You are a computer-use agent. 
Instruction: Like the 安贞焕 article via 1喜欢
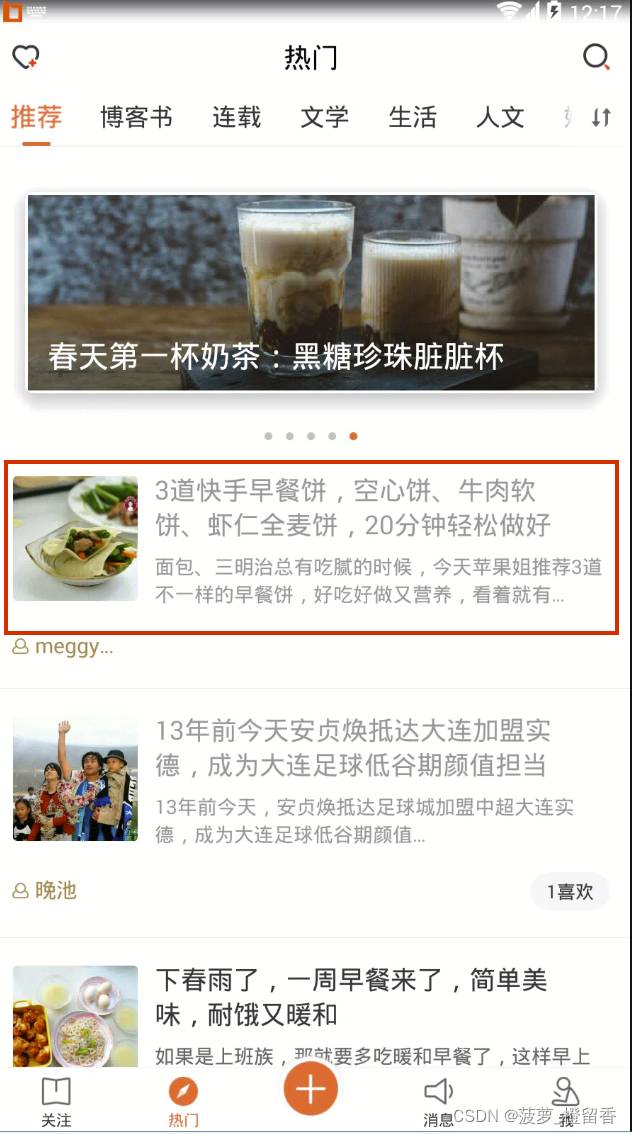click(x=569, y=891)
